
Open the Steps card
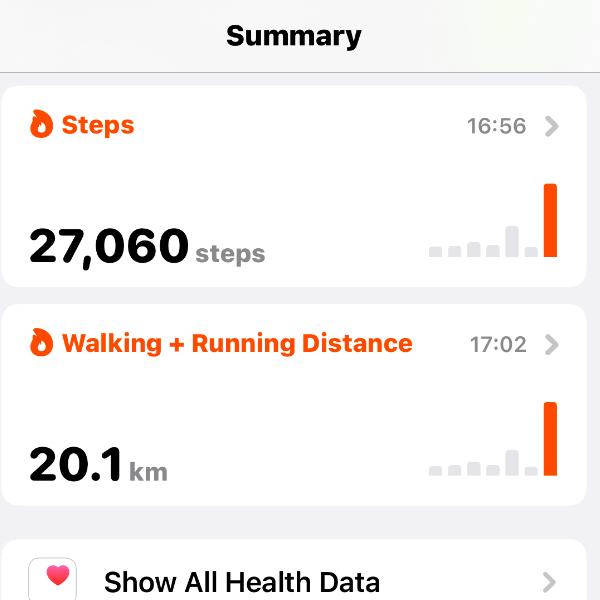(x=293, y=186)
